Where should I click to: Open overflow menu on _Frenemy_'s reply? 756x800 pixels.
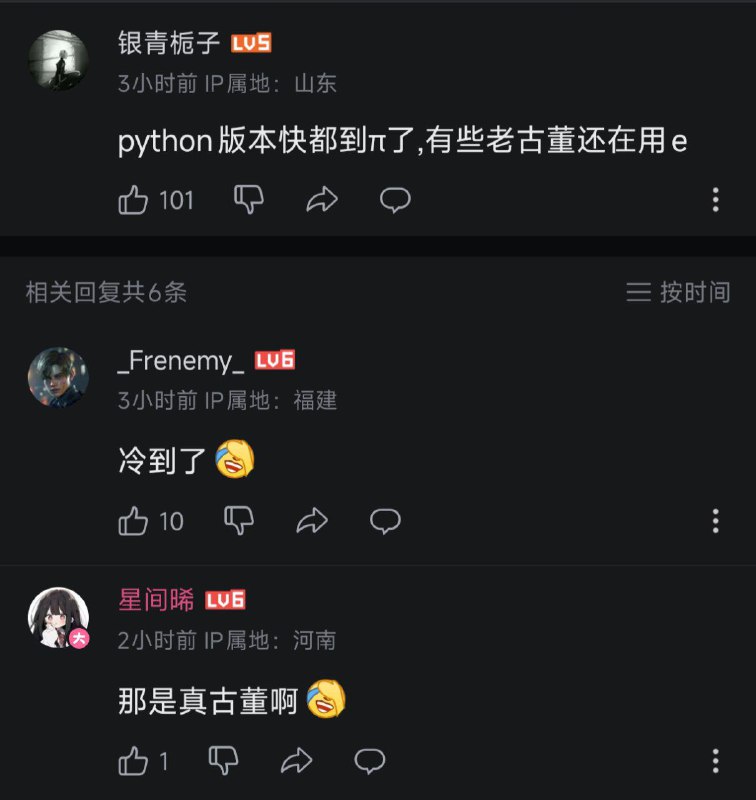715,521
